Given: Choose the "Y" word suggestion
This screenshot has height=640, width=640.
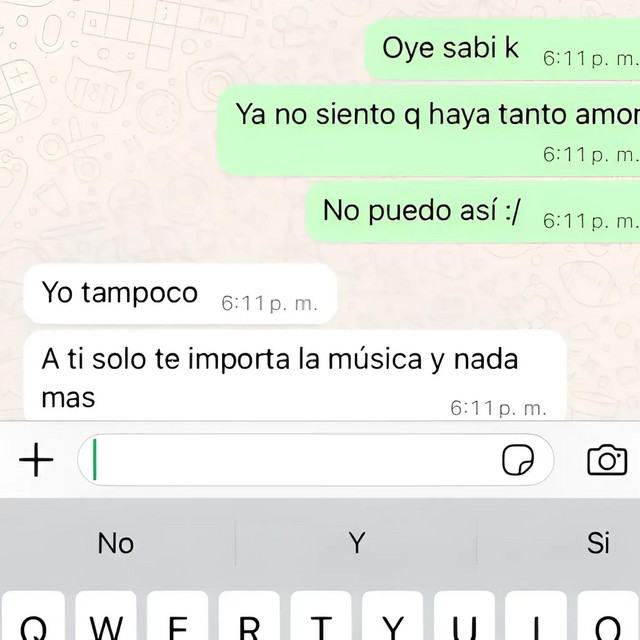Looking at the screenshot, I should 356,543.
